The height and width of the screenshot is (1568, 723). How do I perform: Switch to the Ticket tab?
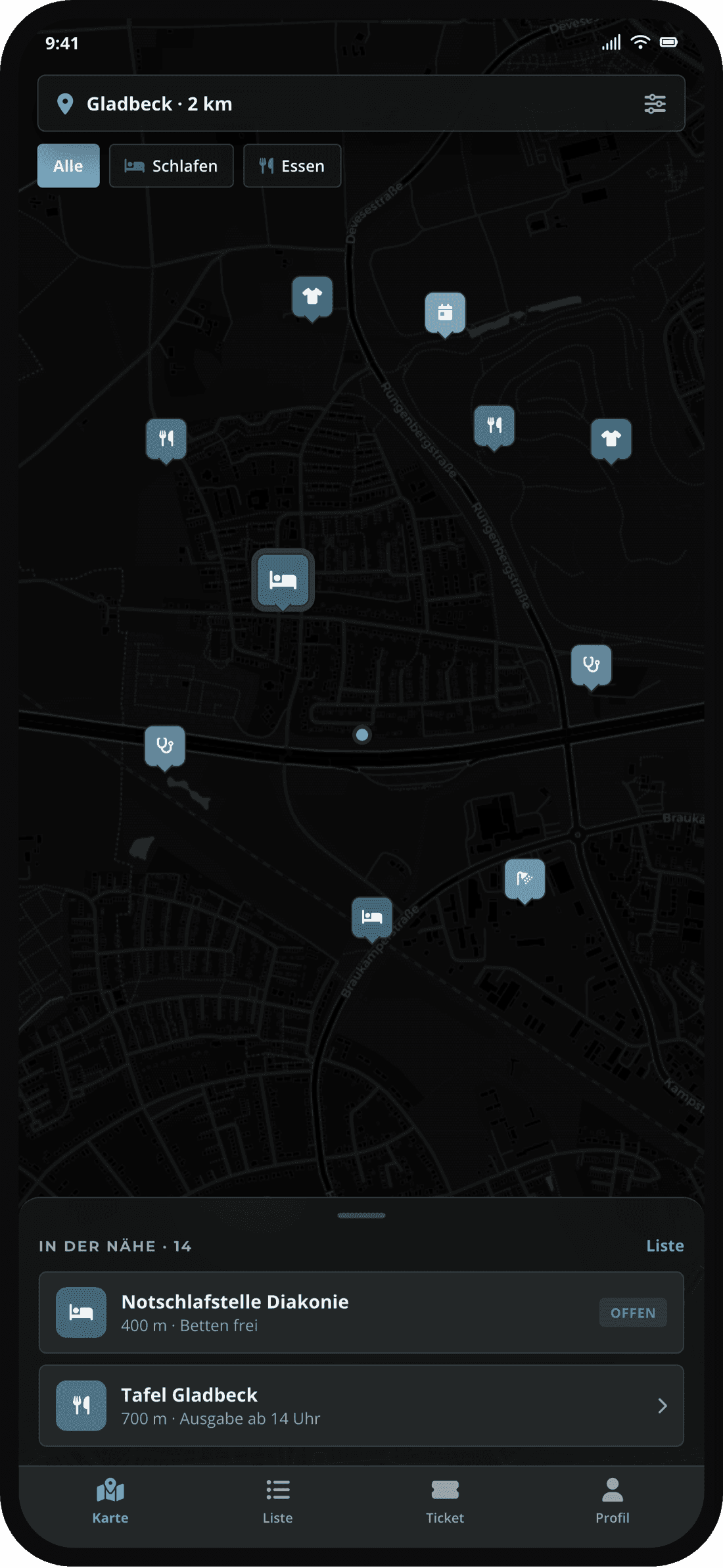pos(445,1501)
